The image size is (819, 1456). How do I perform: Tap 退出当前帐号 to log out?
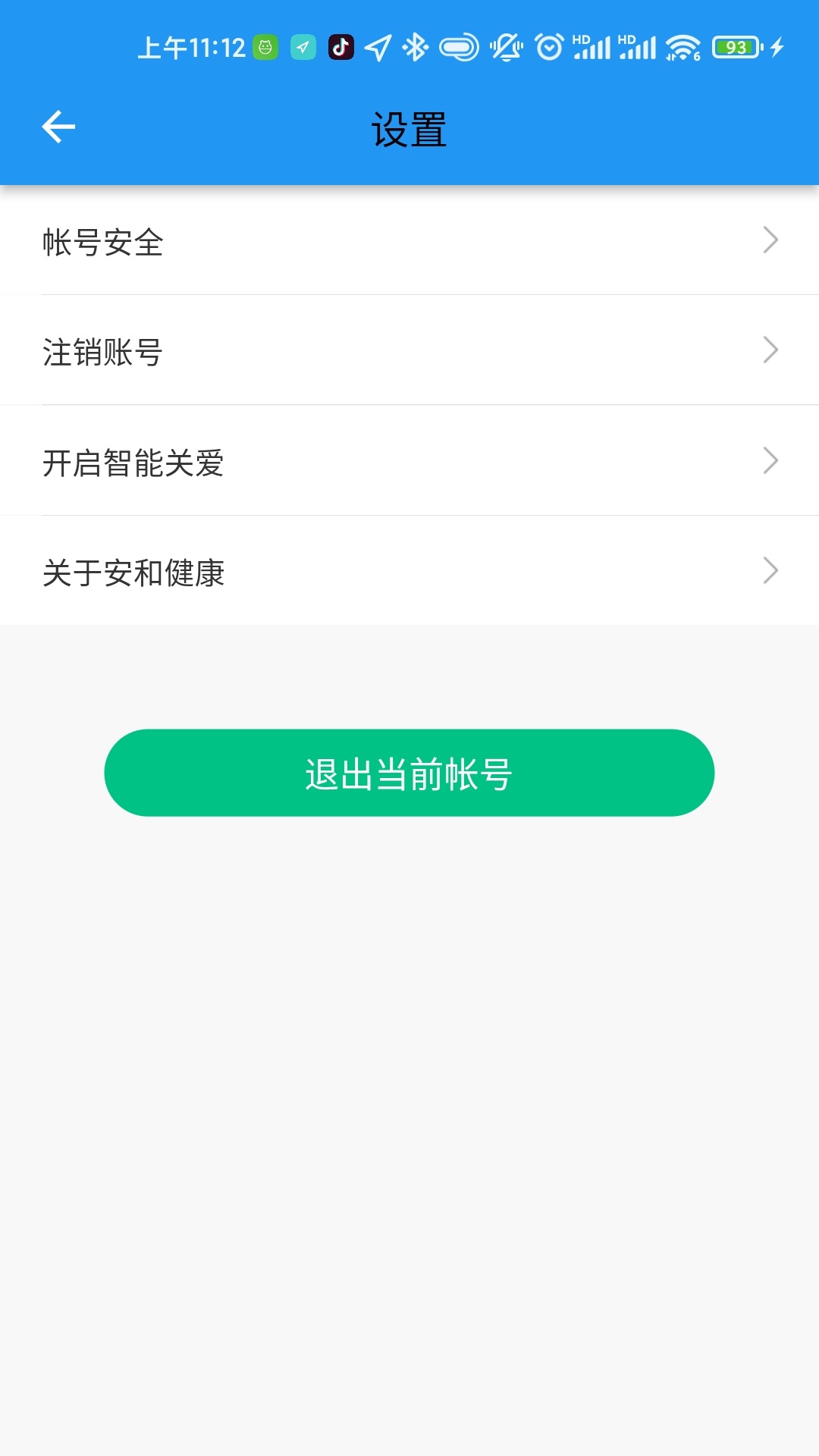(x=409, y=773)
